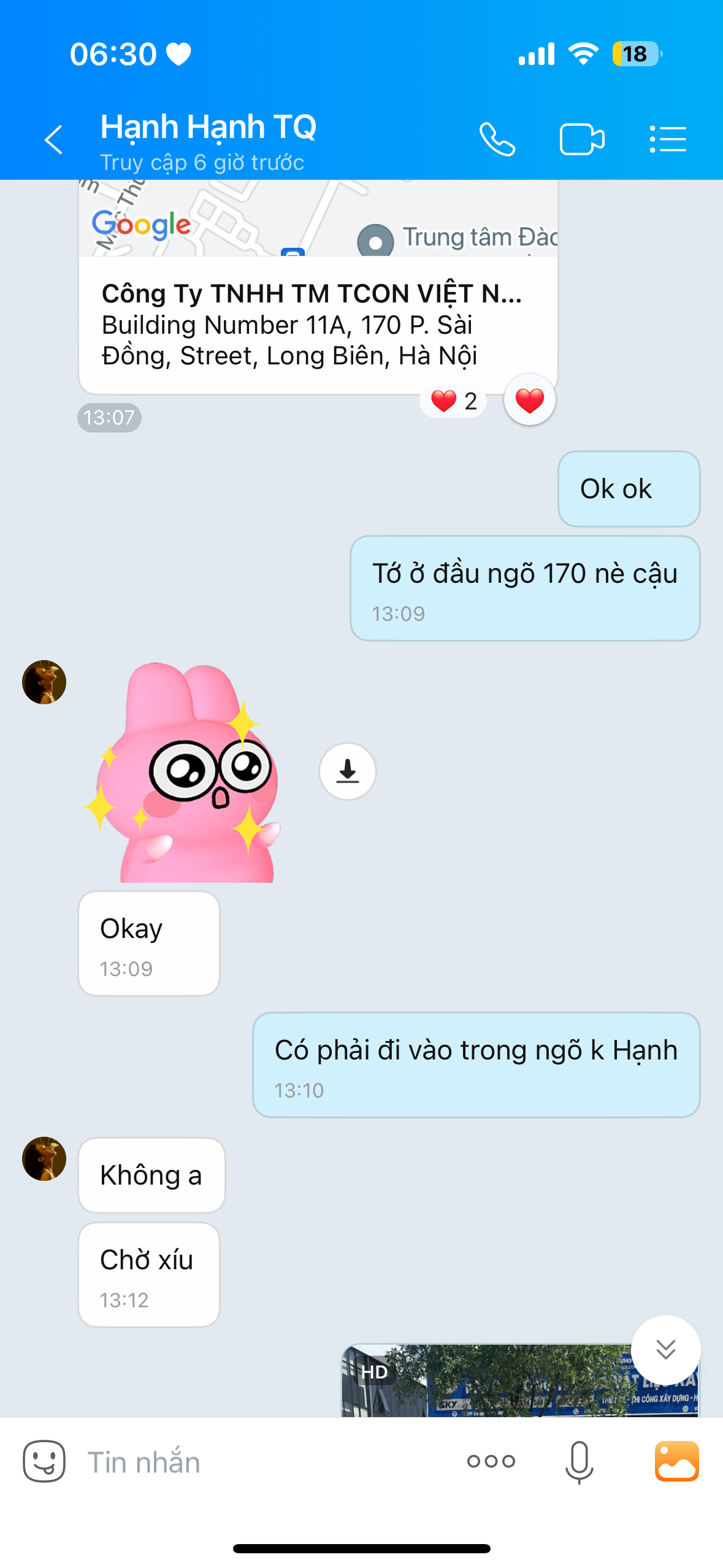The width and height of the screenshot is (723, 1568).
Task: View the sender's avatar beside the bunny sticker
Action: pos(44,682)
